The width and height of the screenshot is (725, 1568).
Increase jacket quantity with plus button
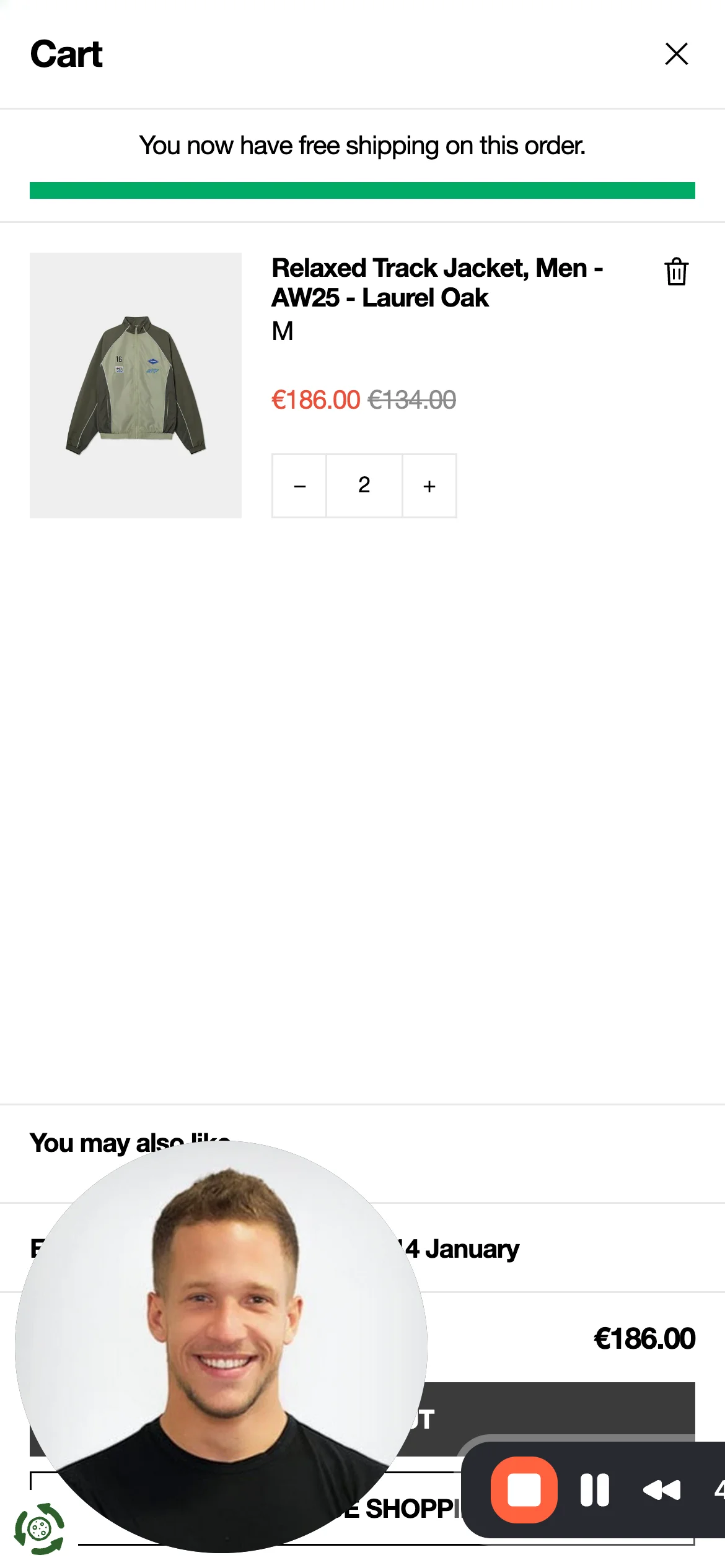point(429,486)
